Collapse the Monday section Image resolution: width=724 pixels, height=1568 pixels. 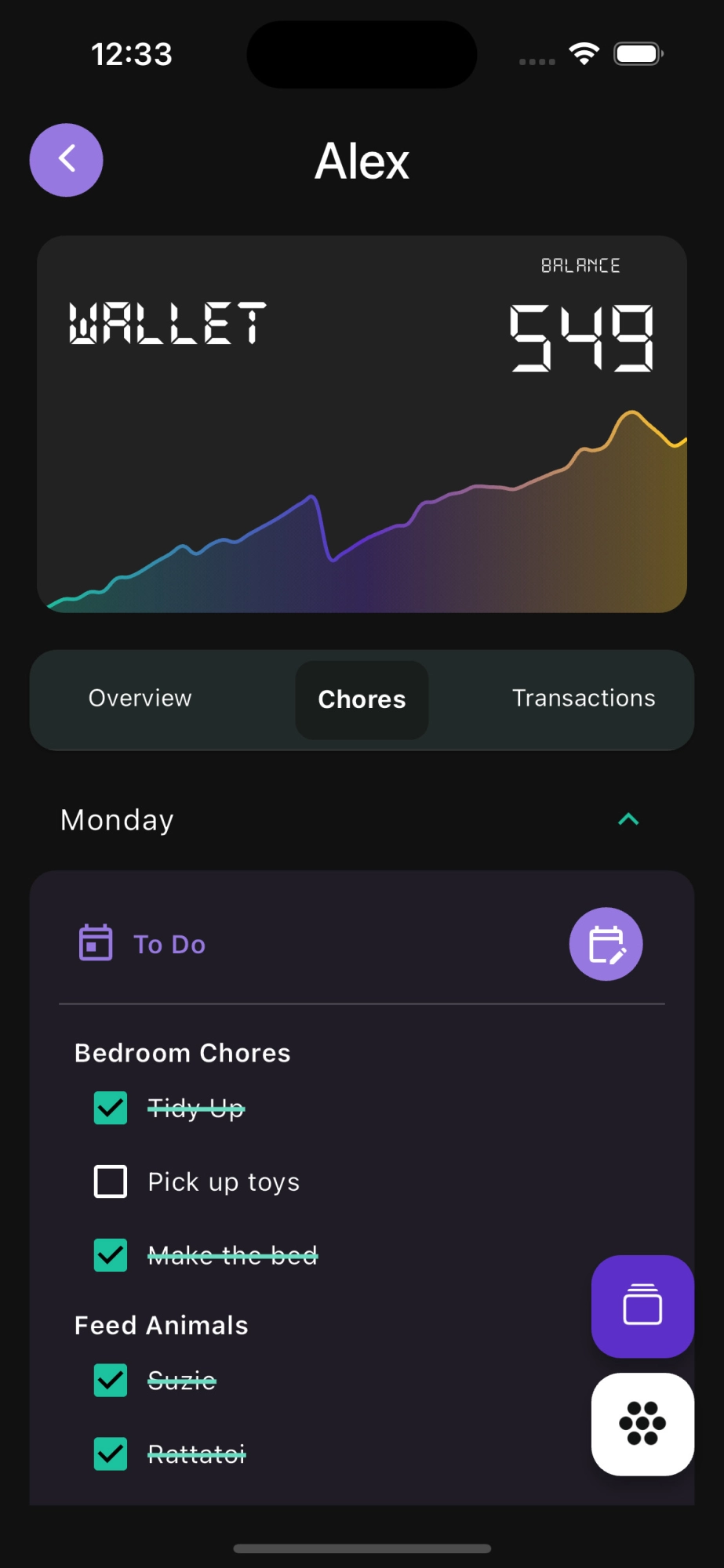click(628, 820)
